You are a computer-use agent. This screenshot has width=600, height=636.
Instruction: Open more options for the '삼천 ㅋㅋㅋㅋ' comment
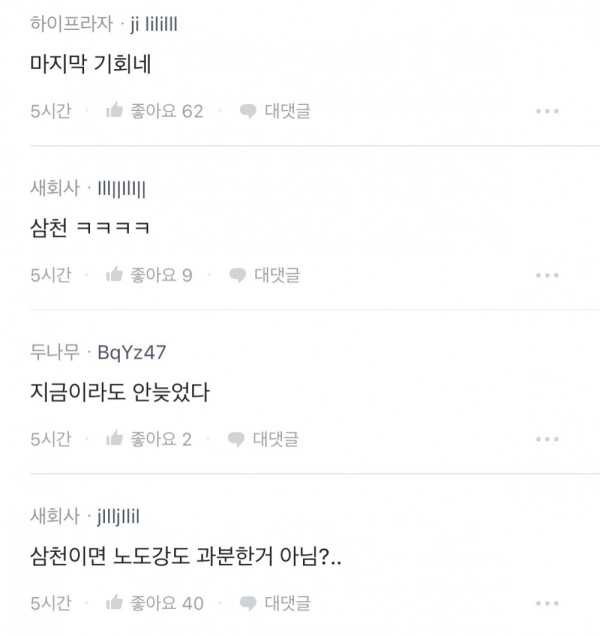[x=547, y=274]
